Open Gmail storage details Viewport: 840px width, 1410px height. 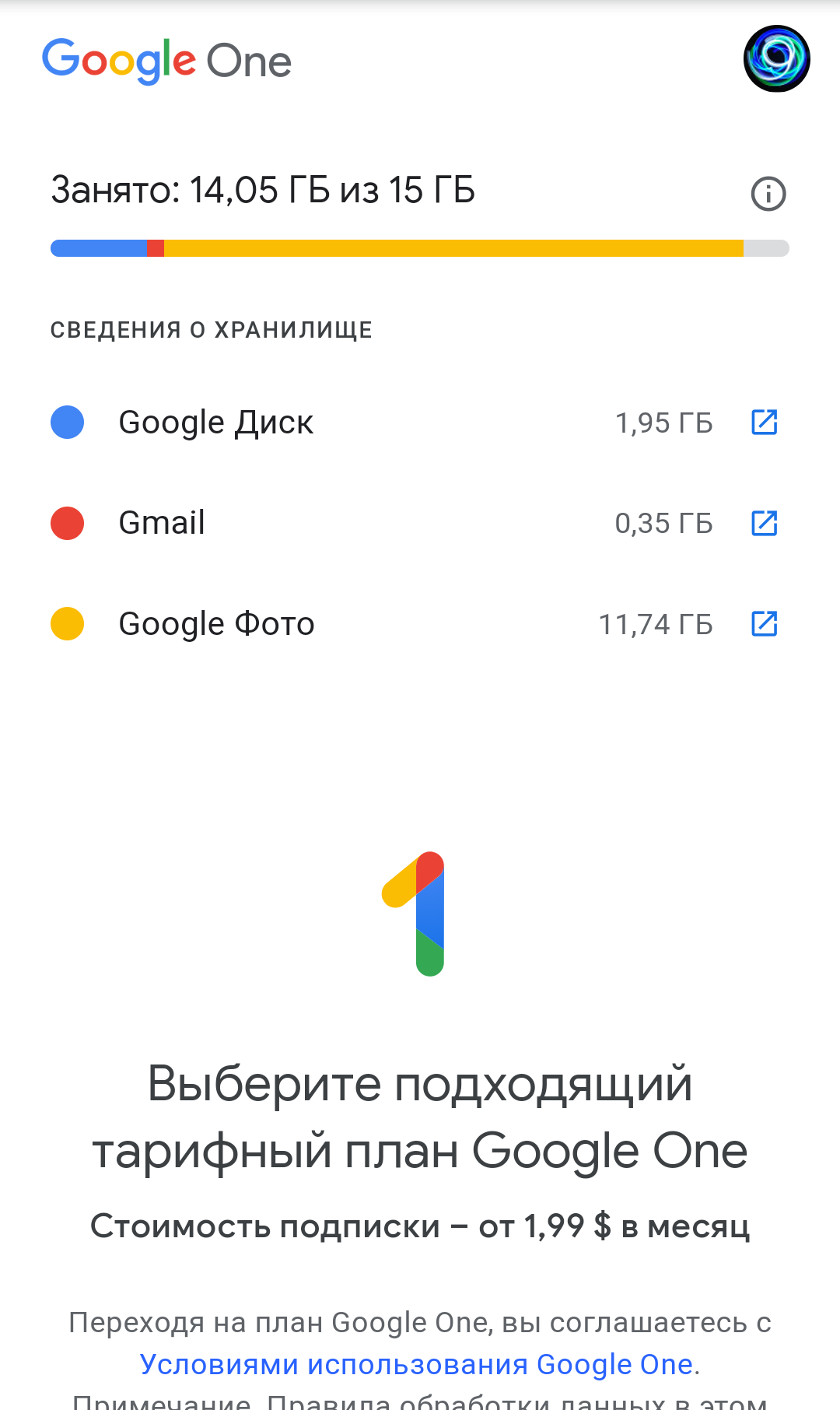pyautogui.click(x=764, y=524)
